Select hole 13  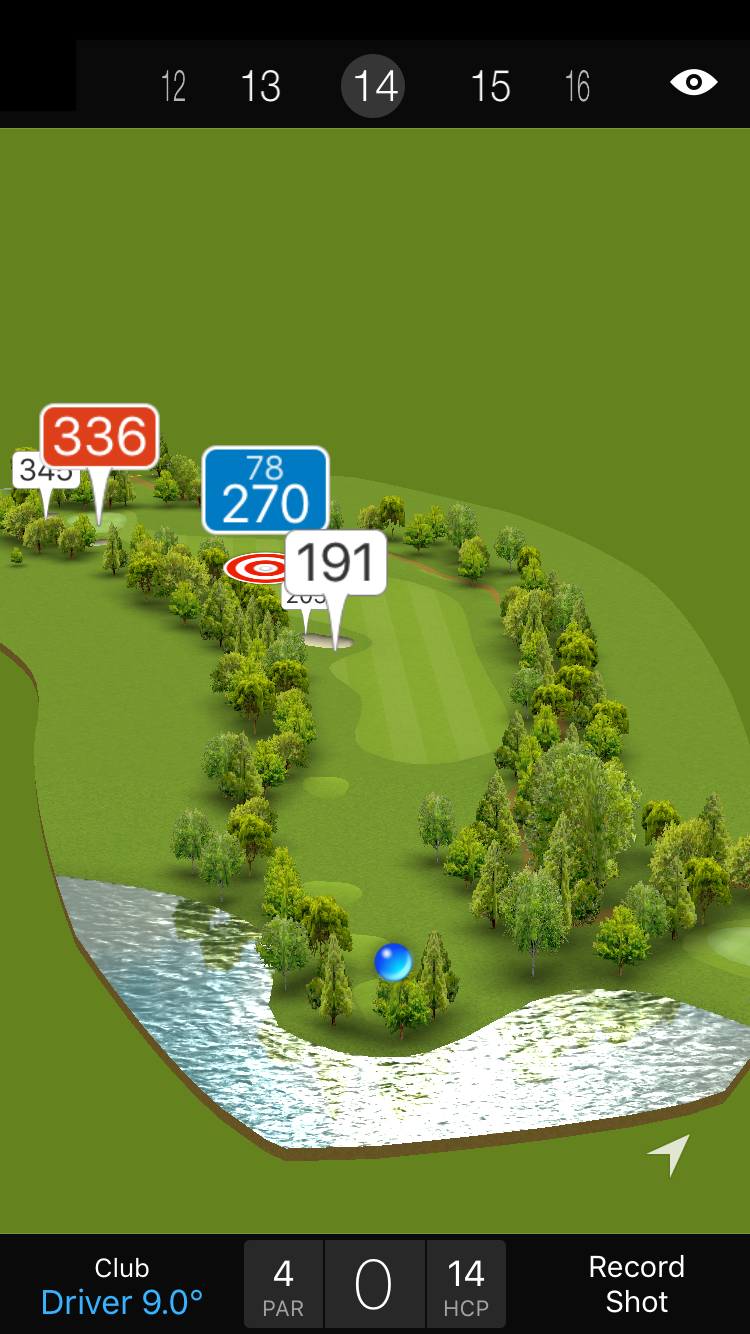261,87
